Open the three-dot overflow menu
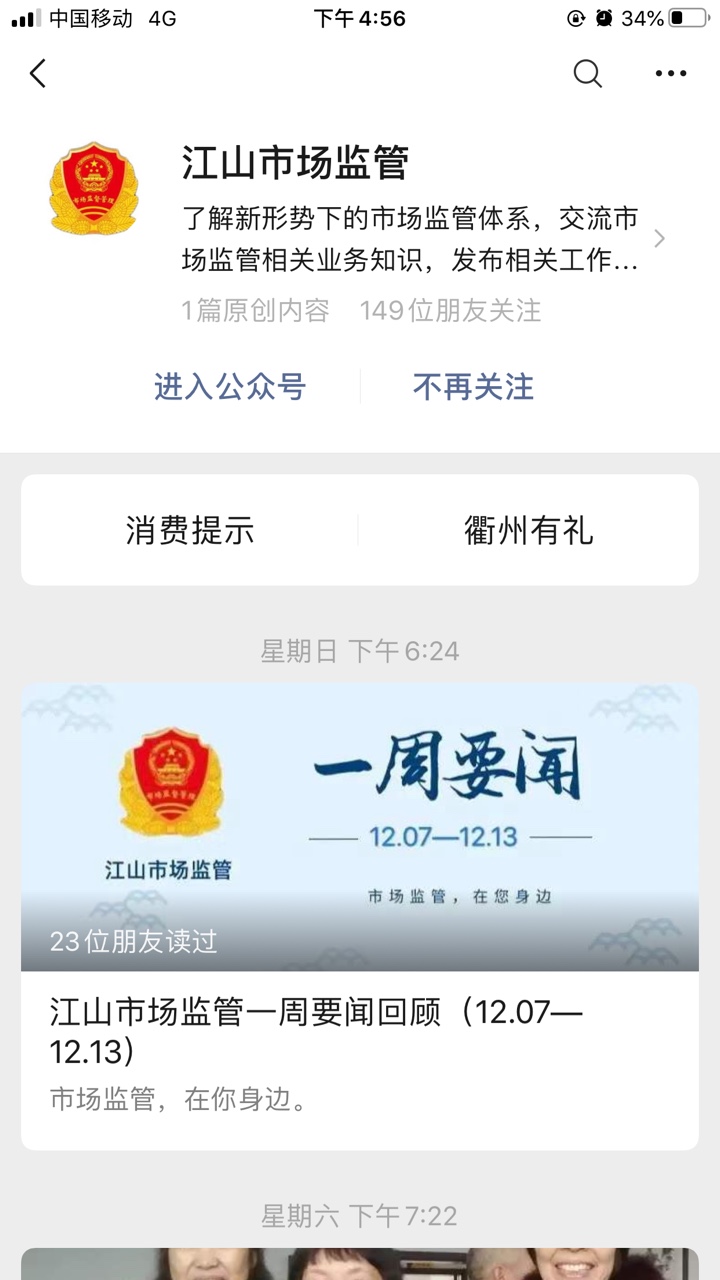Screen dimensions: 720x1280 pos(671,73)
